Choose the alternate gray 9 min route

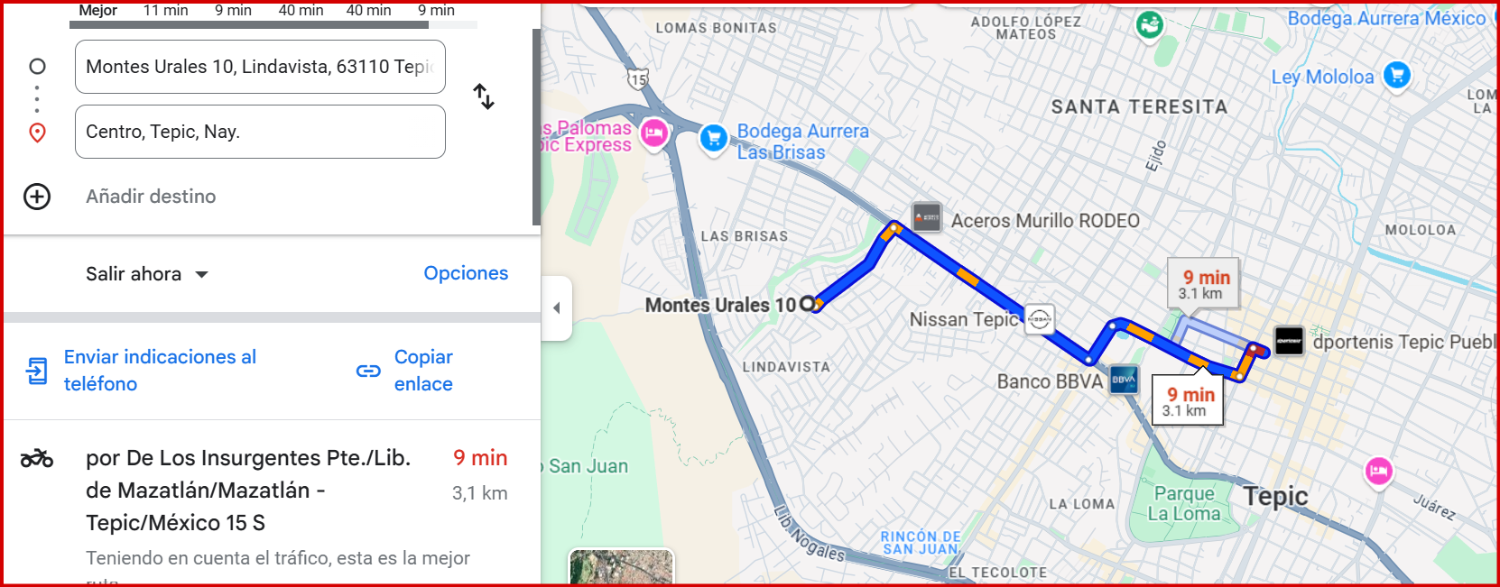(1206, 283)
